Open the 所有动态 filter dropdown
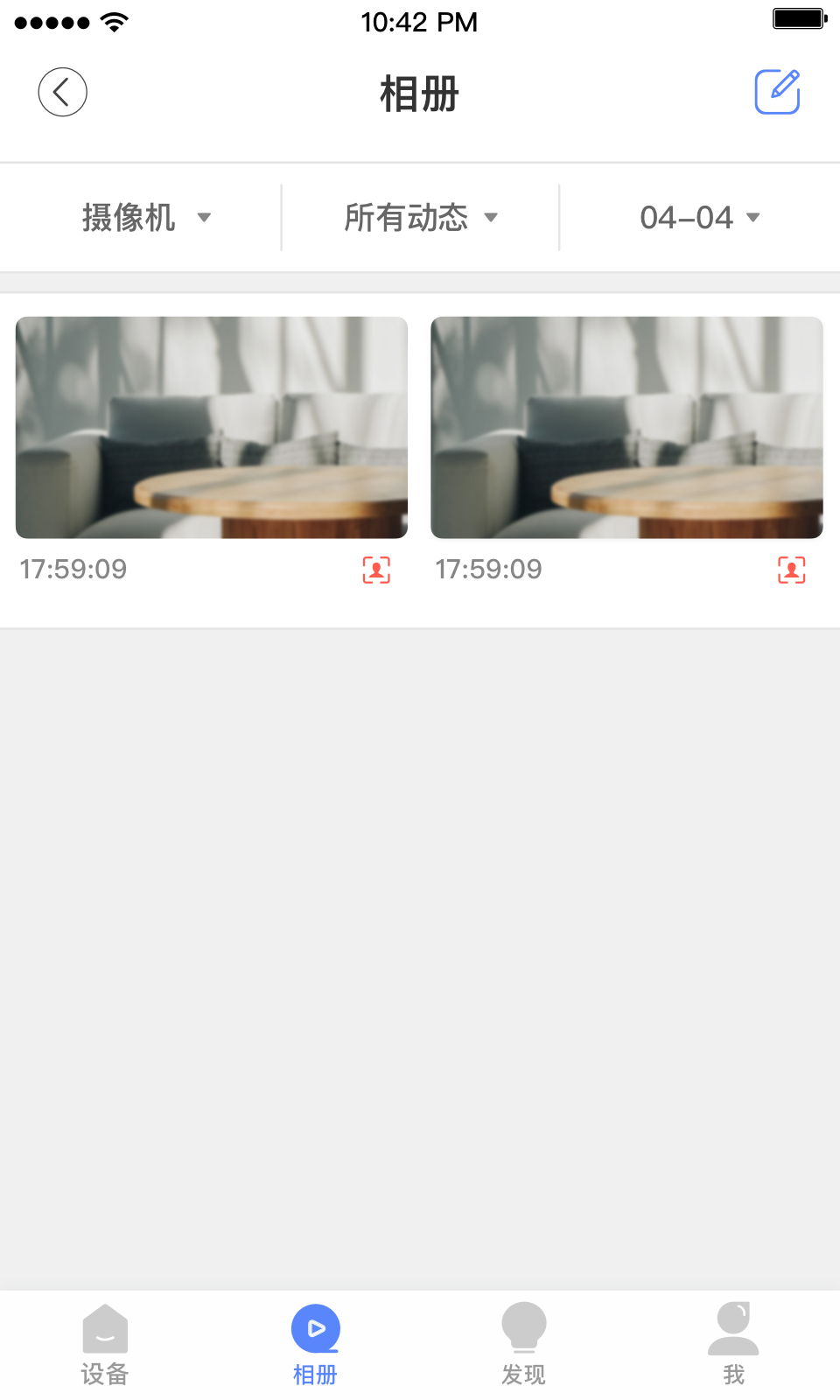Image resolution: width=840 pixels, height=1400 pixels. (x=420, y=218)
